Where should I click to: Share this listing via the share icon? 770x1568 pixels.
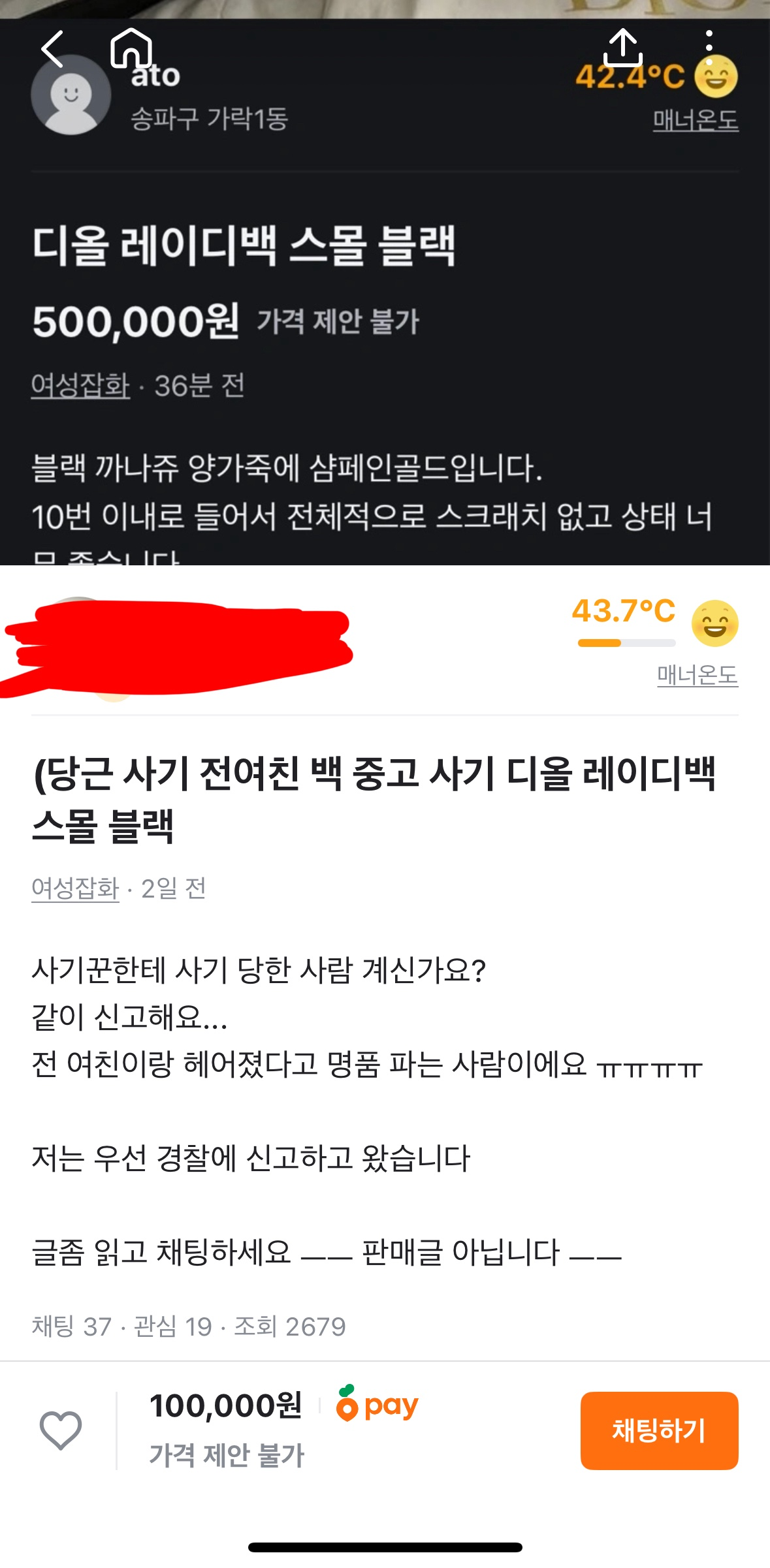[x=623, y=47]
